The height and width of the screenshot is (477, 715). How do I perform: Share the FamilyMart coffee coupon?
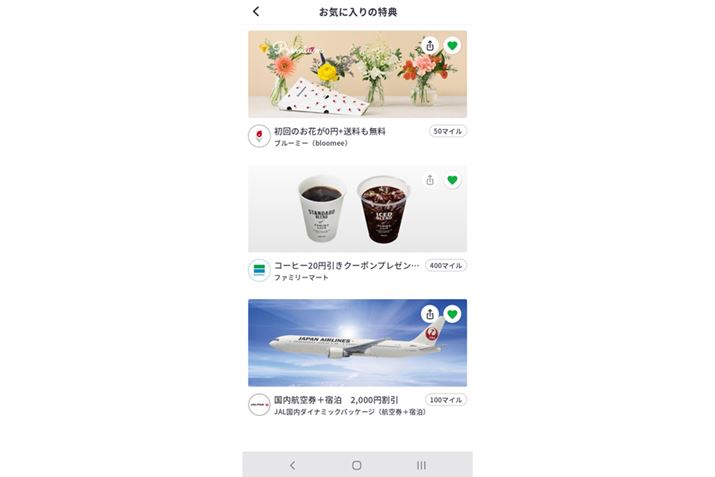coord(430,180)
